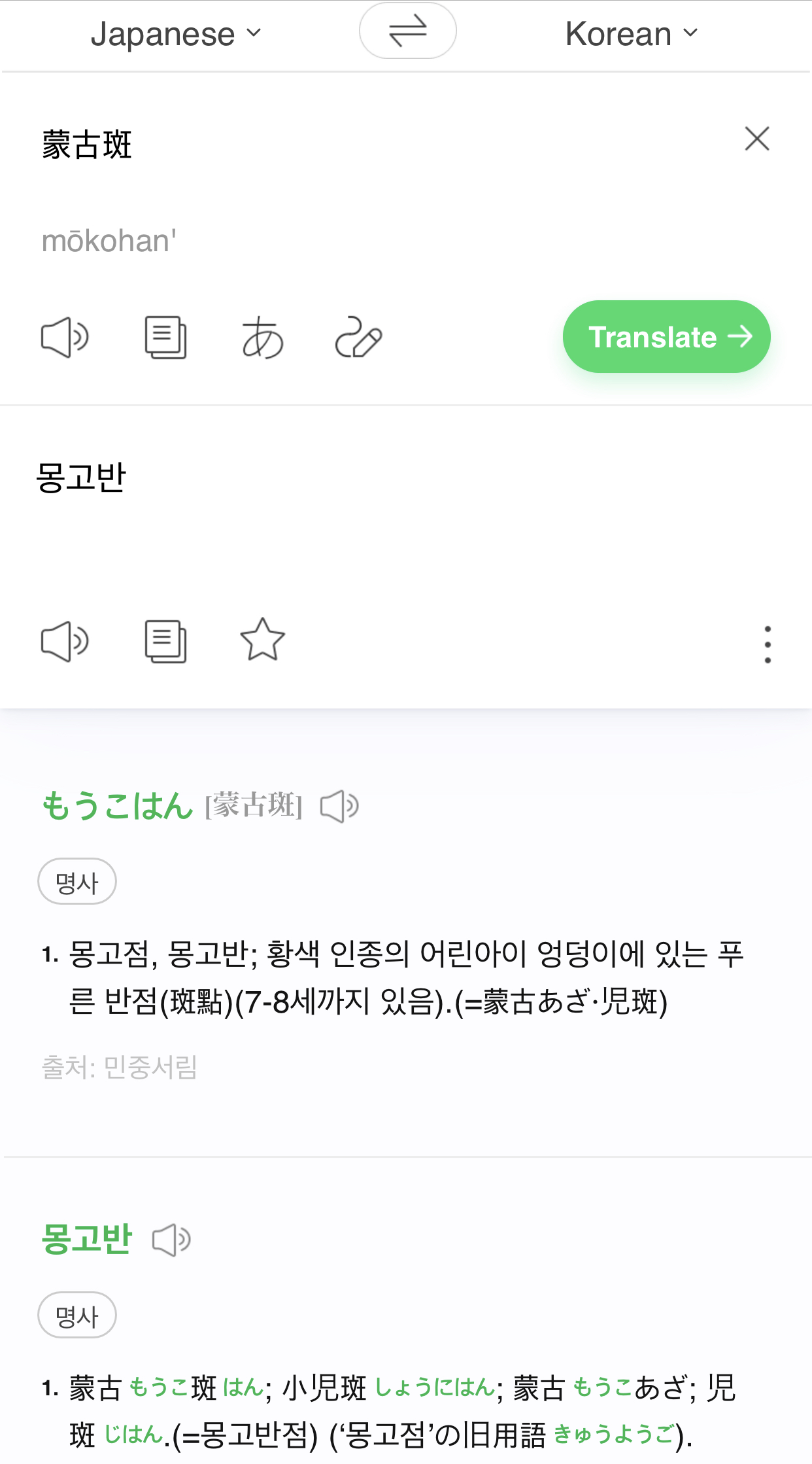Open the もうこはん dictionary entry

coord(118,806)
